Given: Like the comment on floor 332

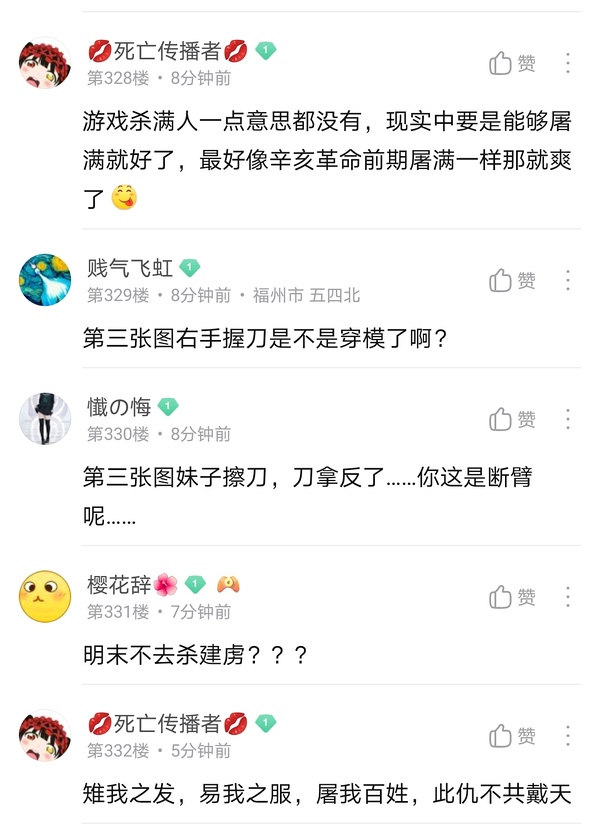Looking at the screenshot, I should (512, 736).
